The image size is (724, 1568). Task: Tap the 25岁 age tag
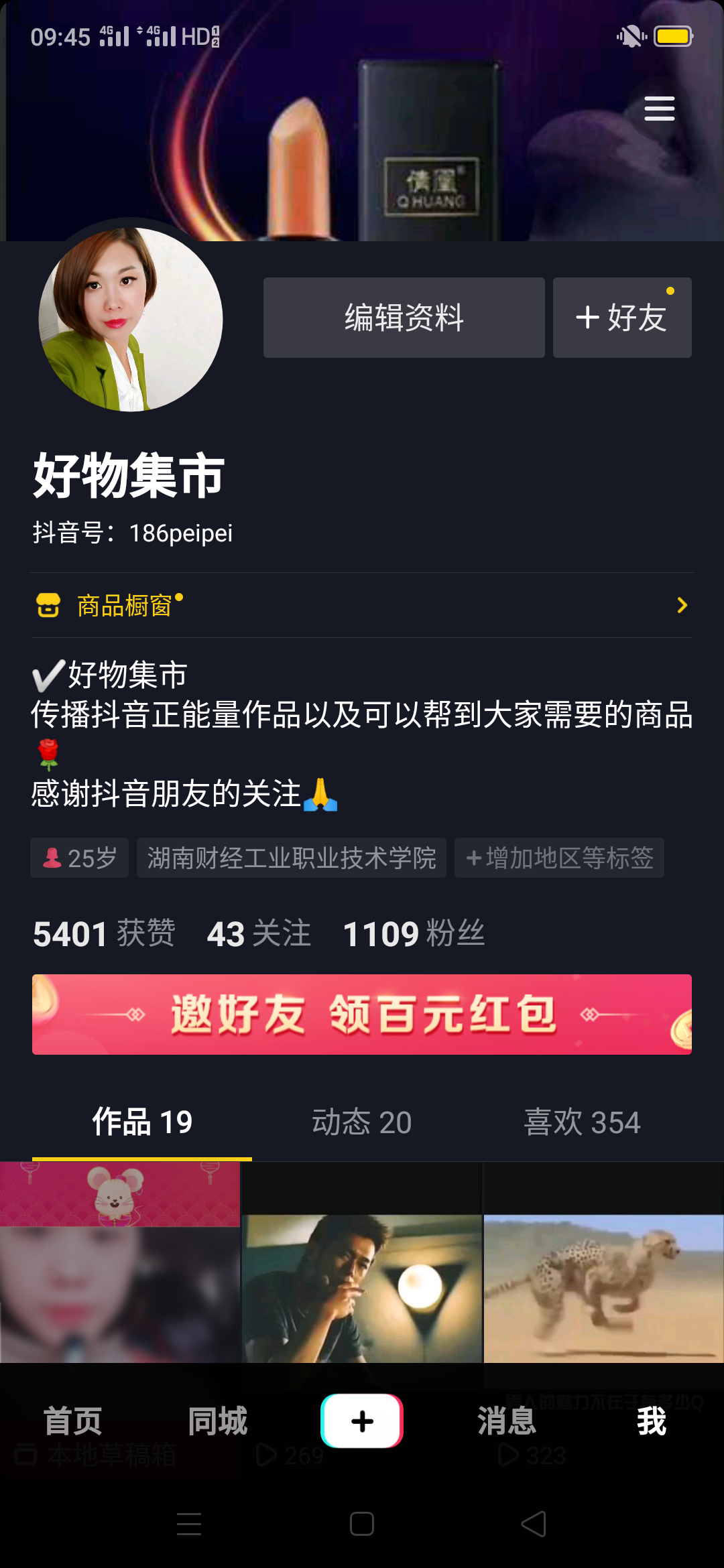tap(79, 858)
